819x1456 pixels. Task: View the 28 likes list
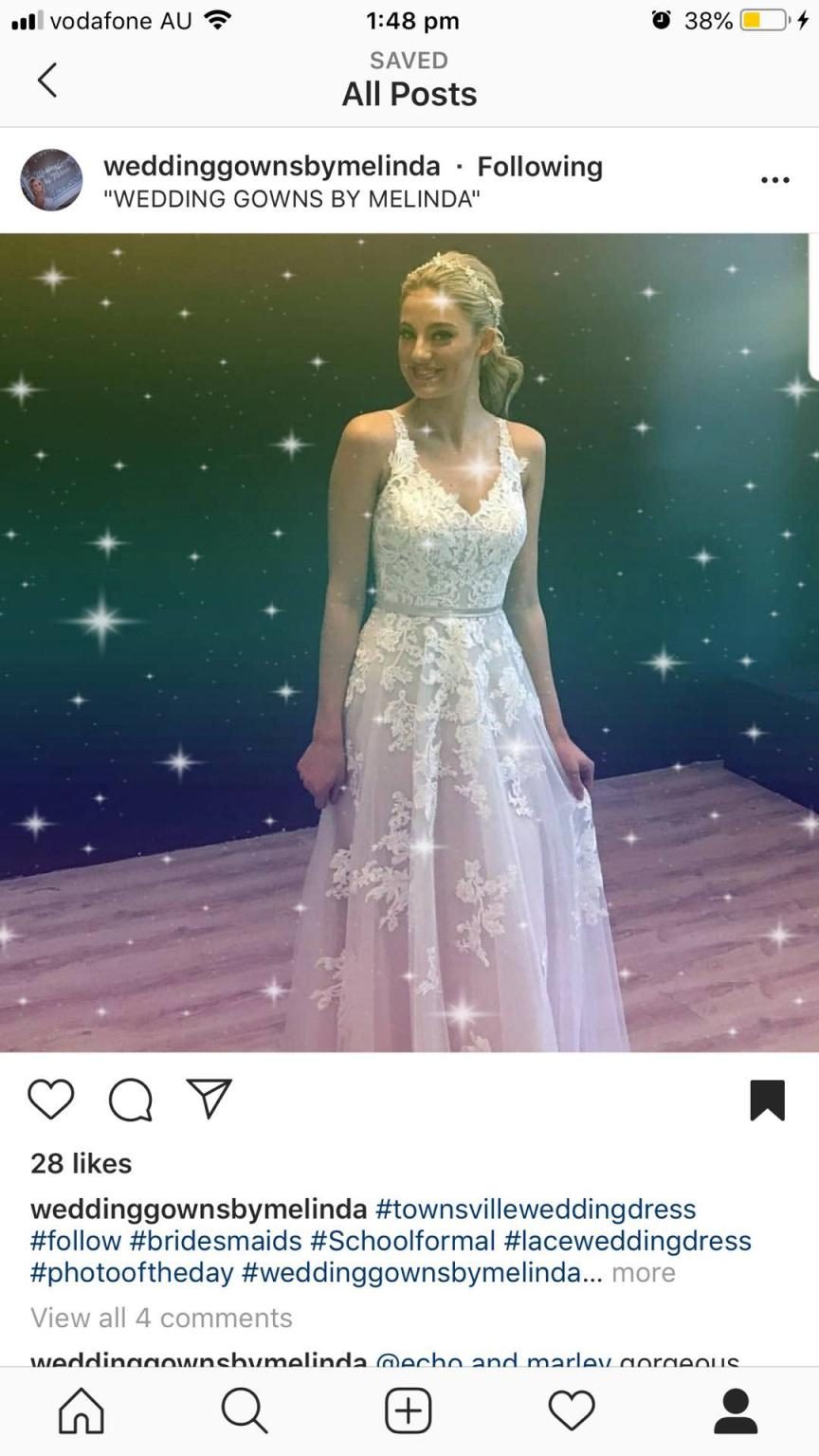pos(82,1163)
